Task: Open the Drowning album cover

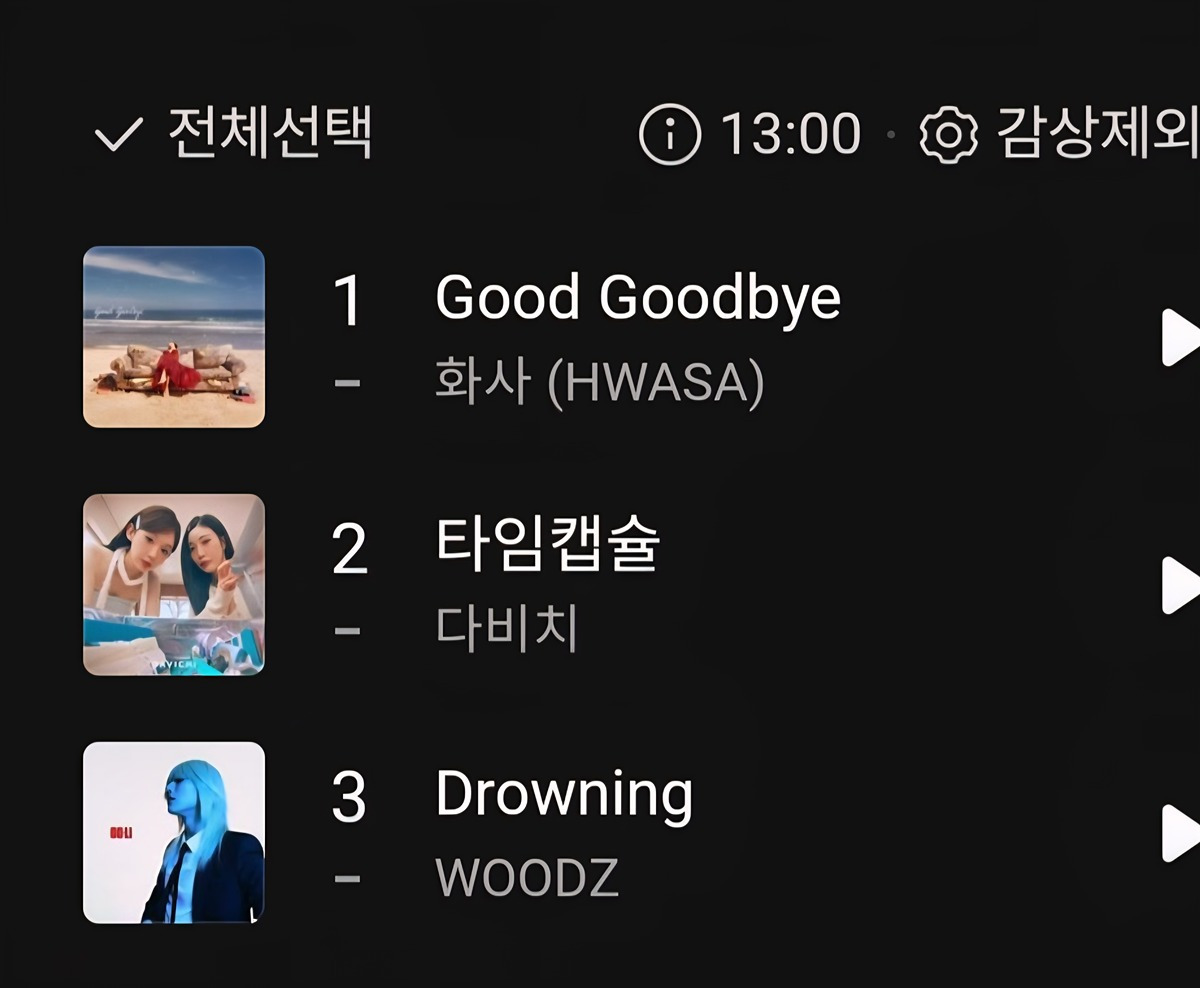Action: [x=174, y=833]
